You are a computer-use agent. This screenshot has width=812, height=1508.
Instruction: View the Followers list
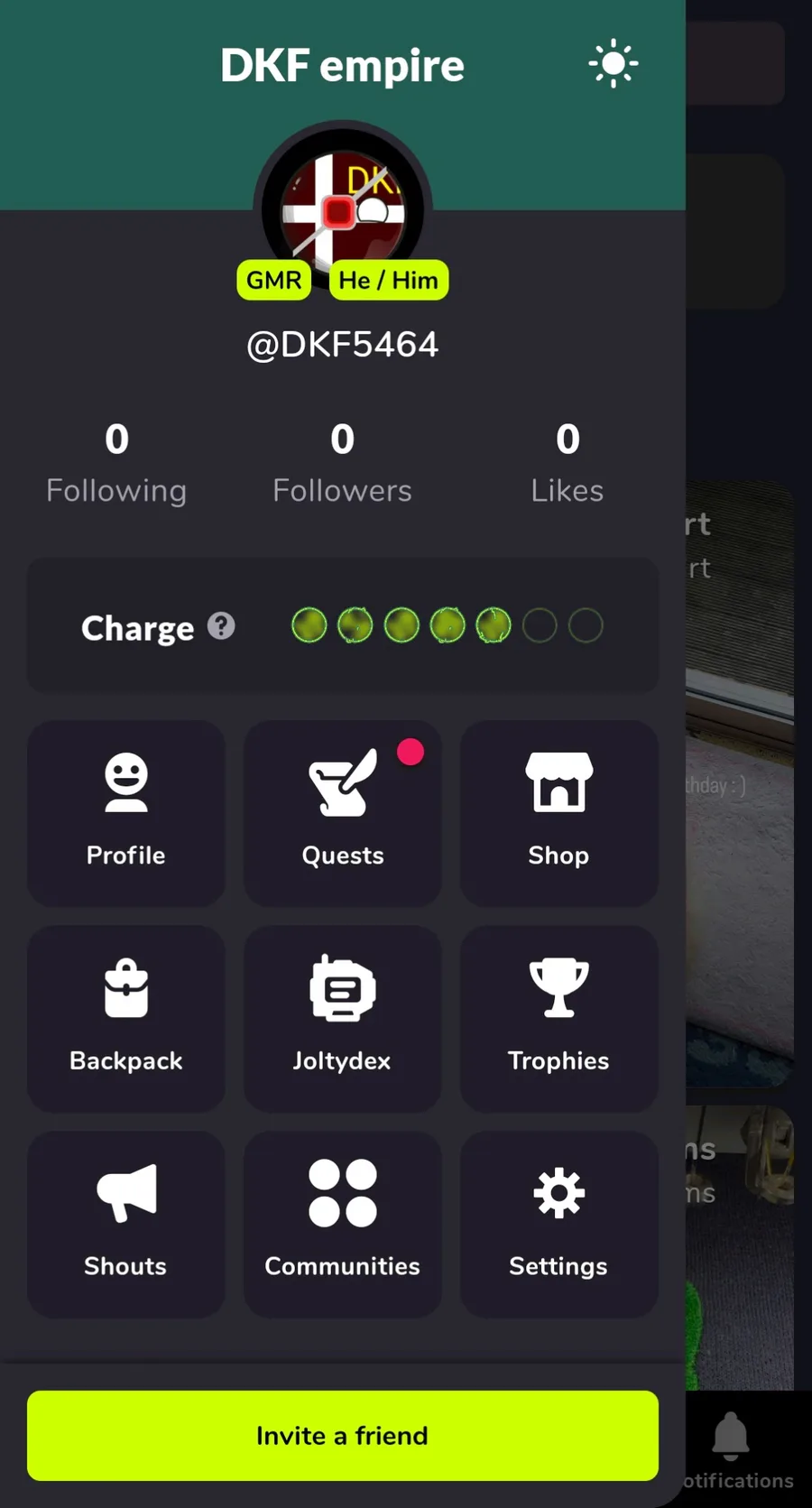click(342, 463)
